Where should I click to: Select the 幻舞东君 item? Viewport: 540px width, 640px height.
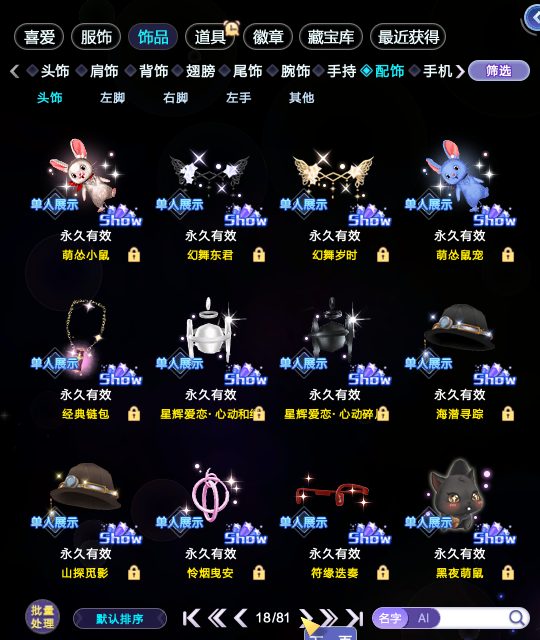click(x=211, y=200)
